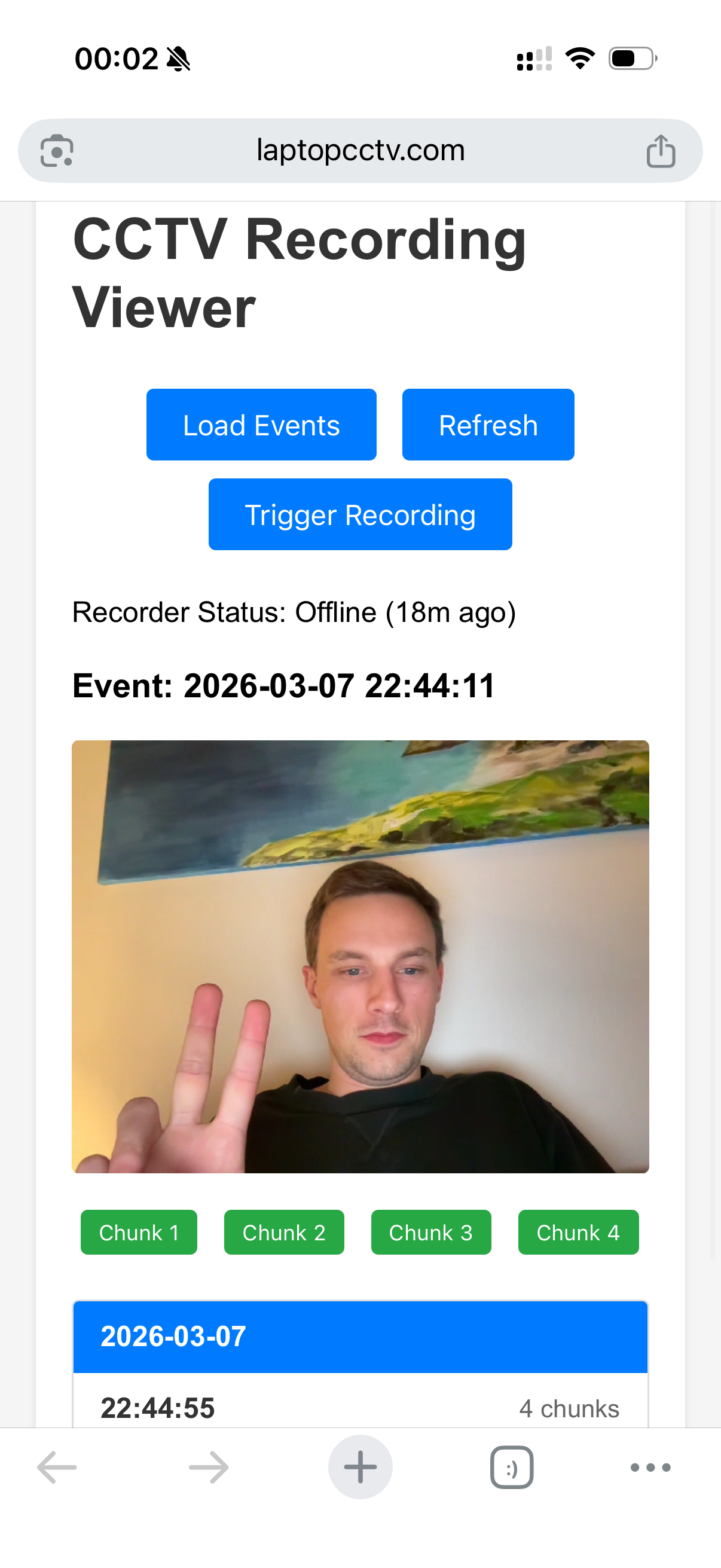Tap the Load Events button
The width and height of the screenshot is (721, 1568).
tap(261, 424)
